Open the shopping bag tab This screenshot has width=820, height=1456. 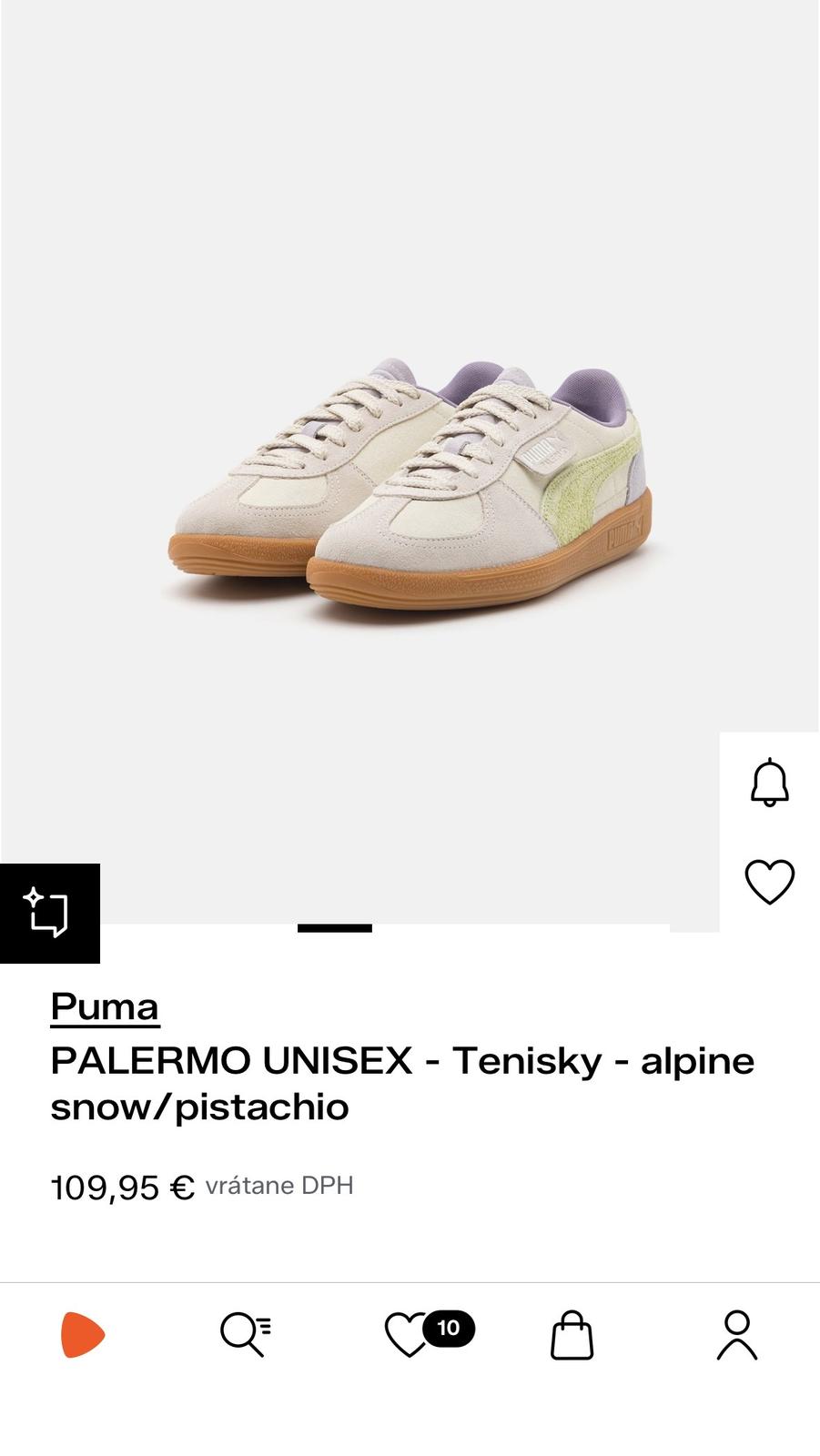572,1335
